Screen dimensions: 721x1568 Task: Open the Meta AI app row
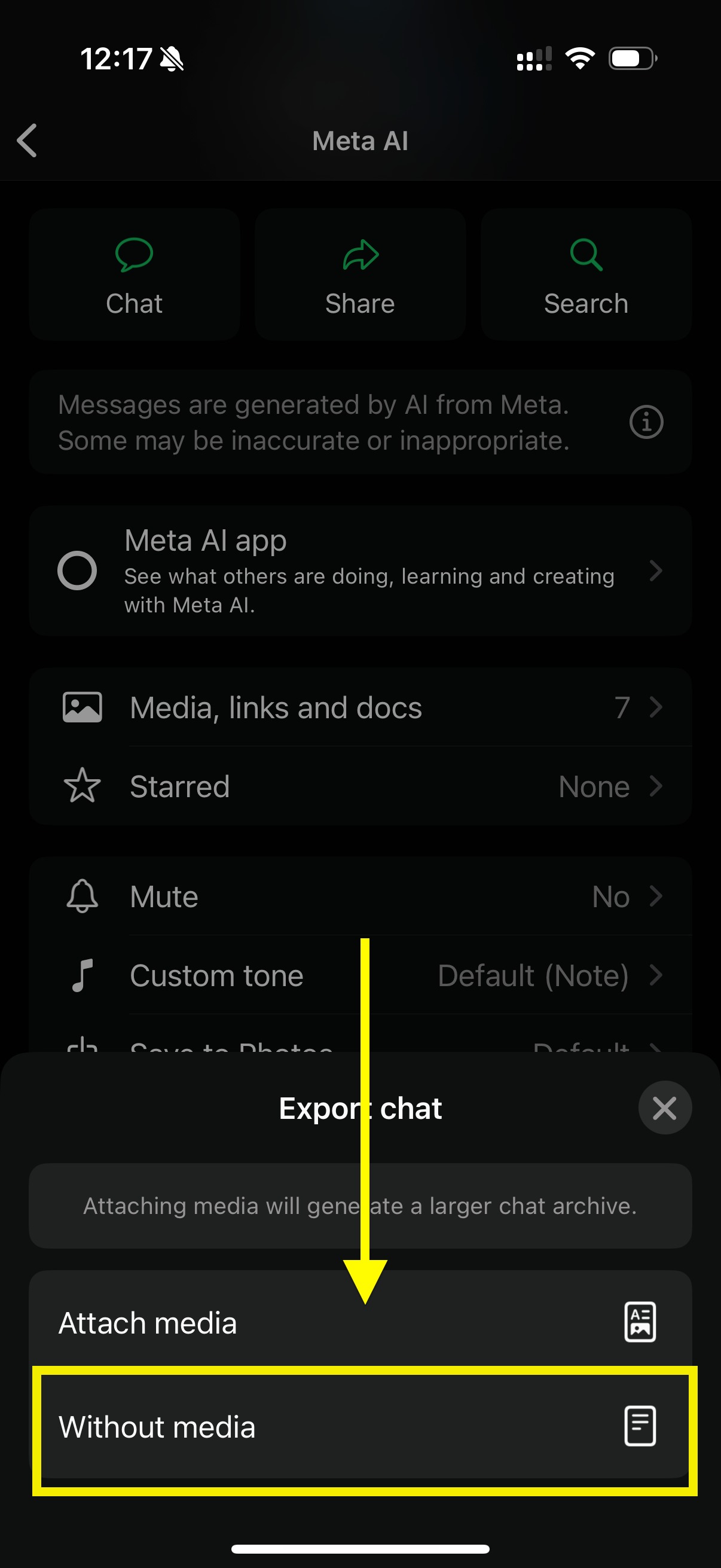360,571
